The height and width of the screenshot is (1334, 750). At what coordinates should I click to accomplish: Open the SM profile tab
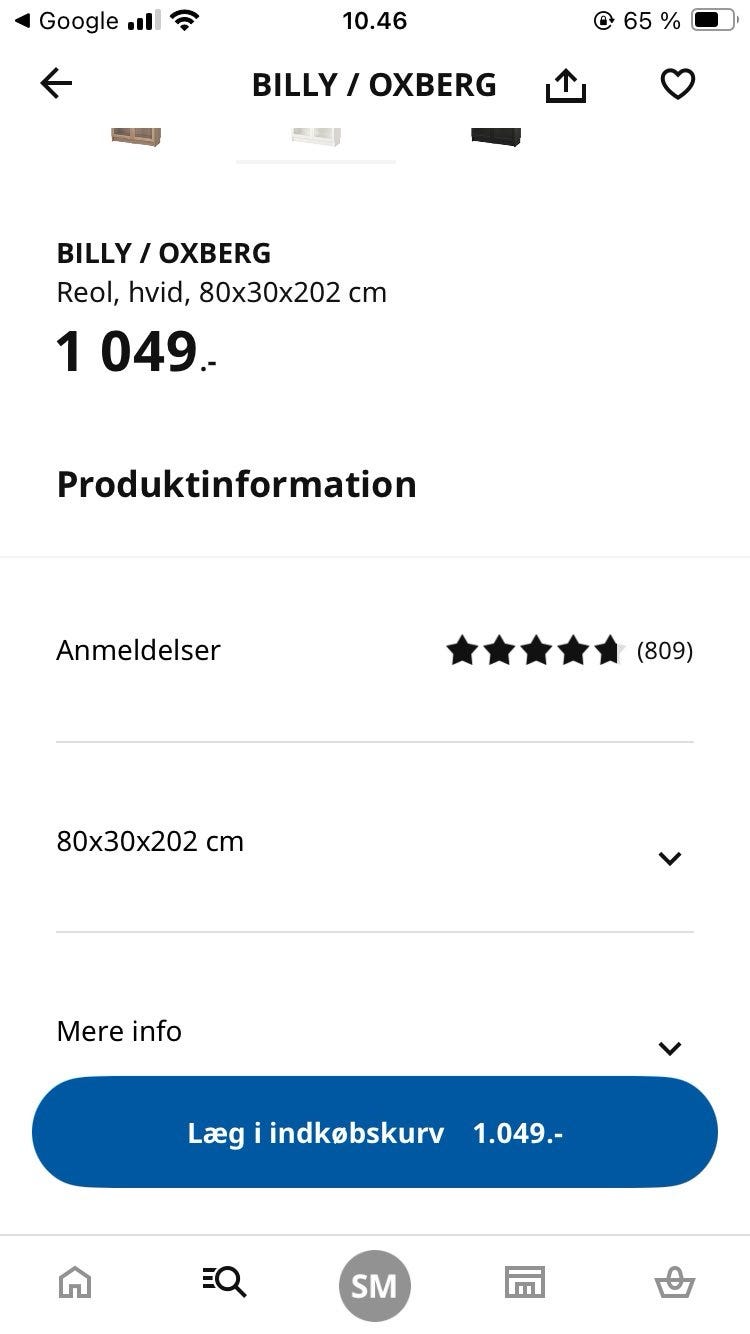click(x=374, y=1285)
